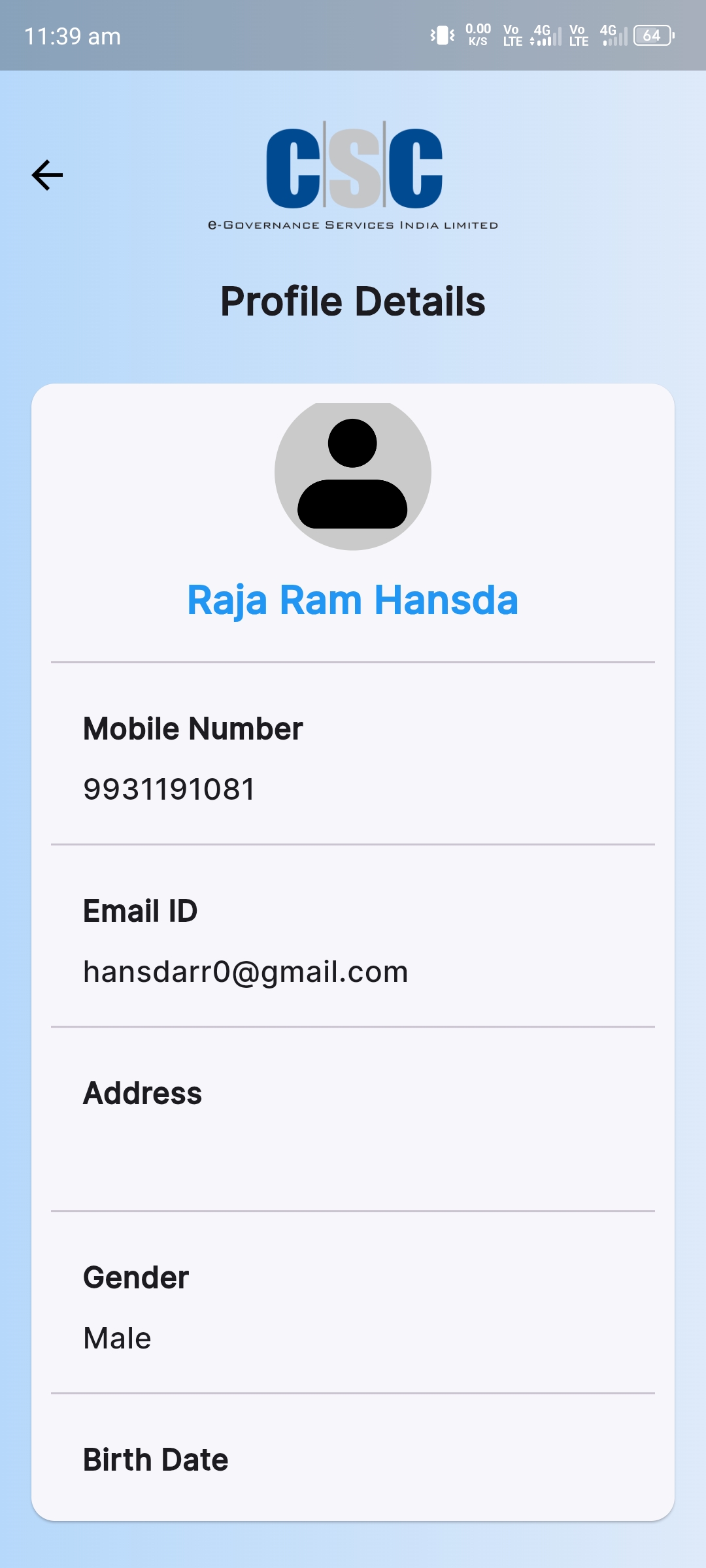Image resolution: width=706 pixels, height=1568 pixels.
Task: Go back using the top-left arrow
Action: (x=47, y=175)
